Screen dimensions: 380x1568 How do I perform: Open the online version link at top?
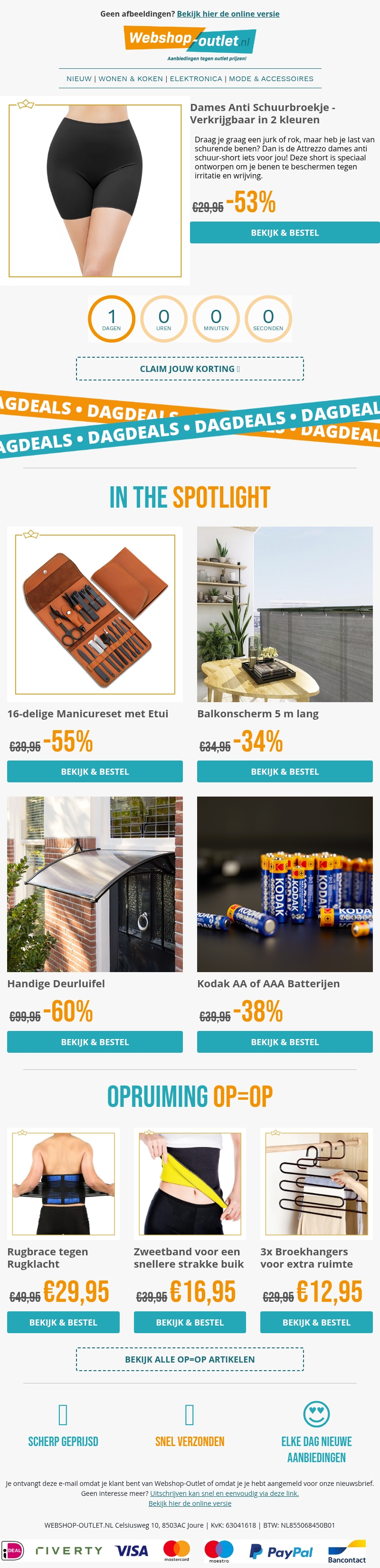click(x=228, y=13)
